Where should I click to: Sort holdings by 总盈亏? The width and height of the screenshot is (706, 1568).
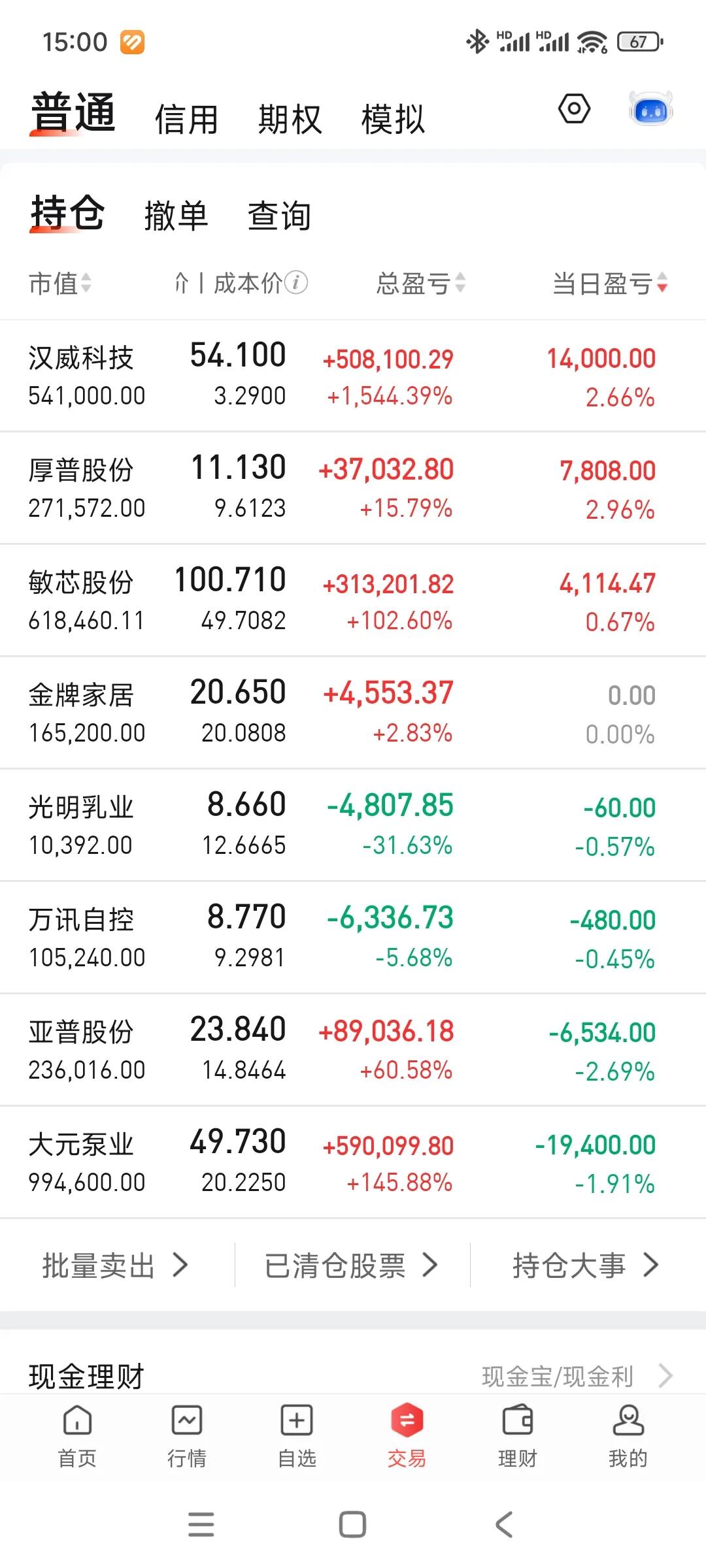click(x=420, y=284)
